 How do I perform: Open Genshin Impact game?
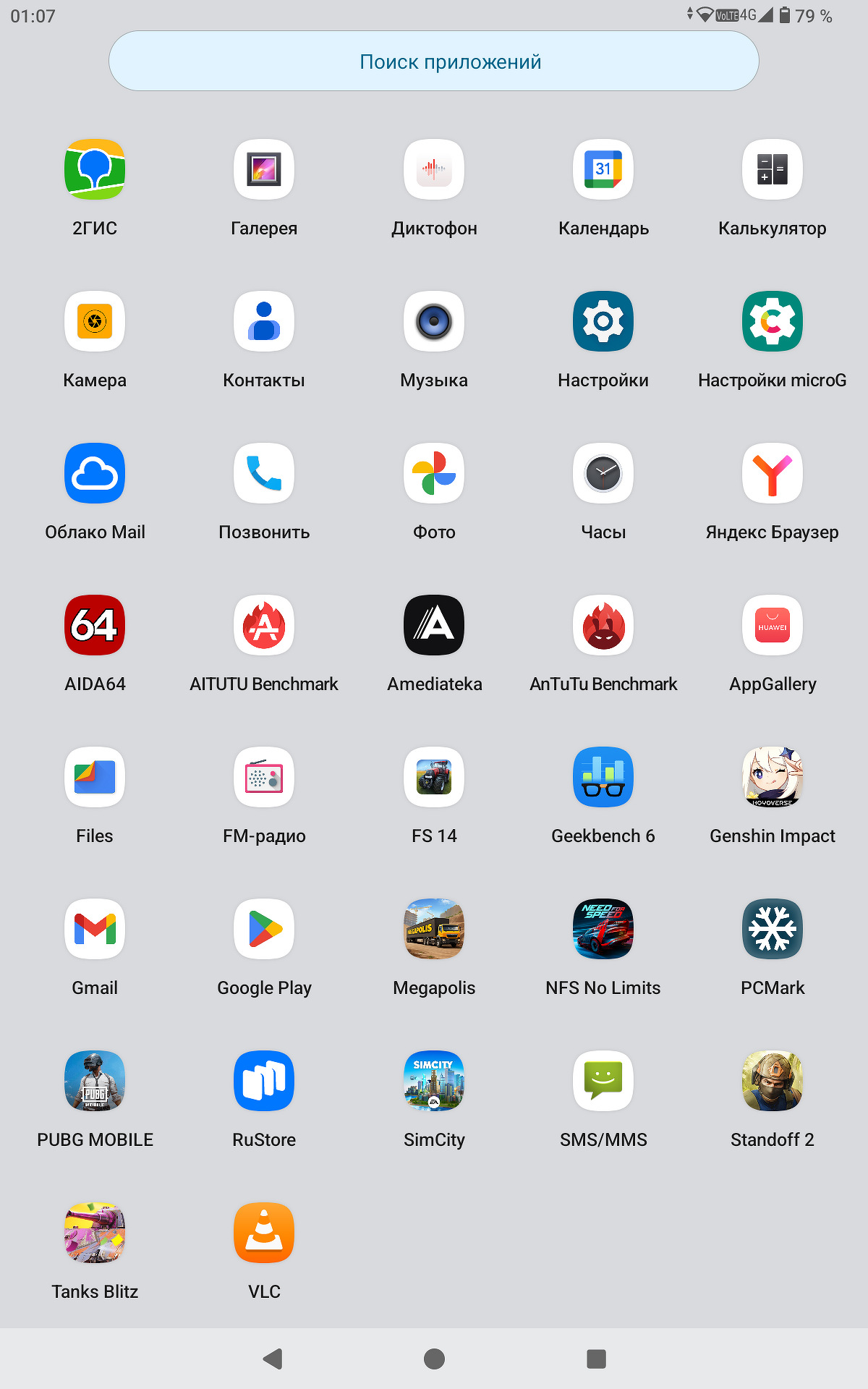[772, 777]
